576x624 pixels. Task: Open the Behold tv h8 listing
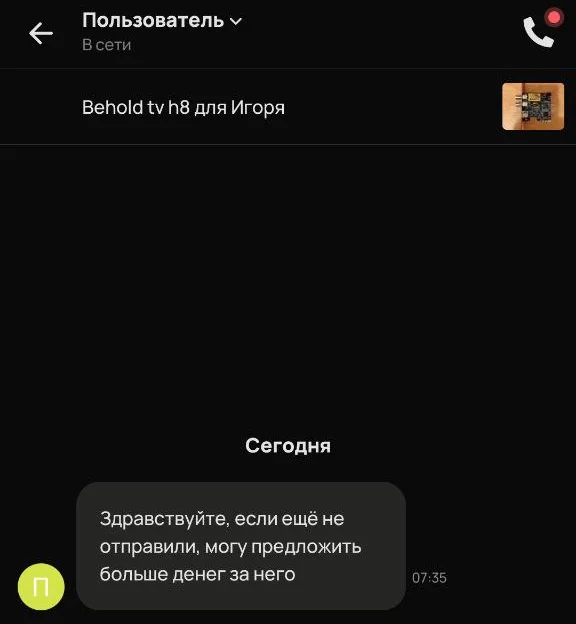point(288,107)
